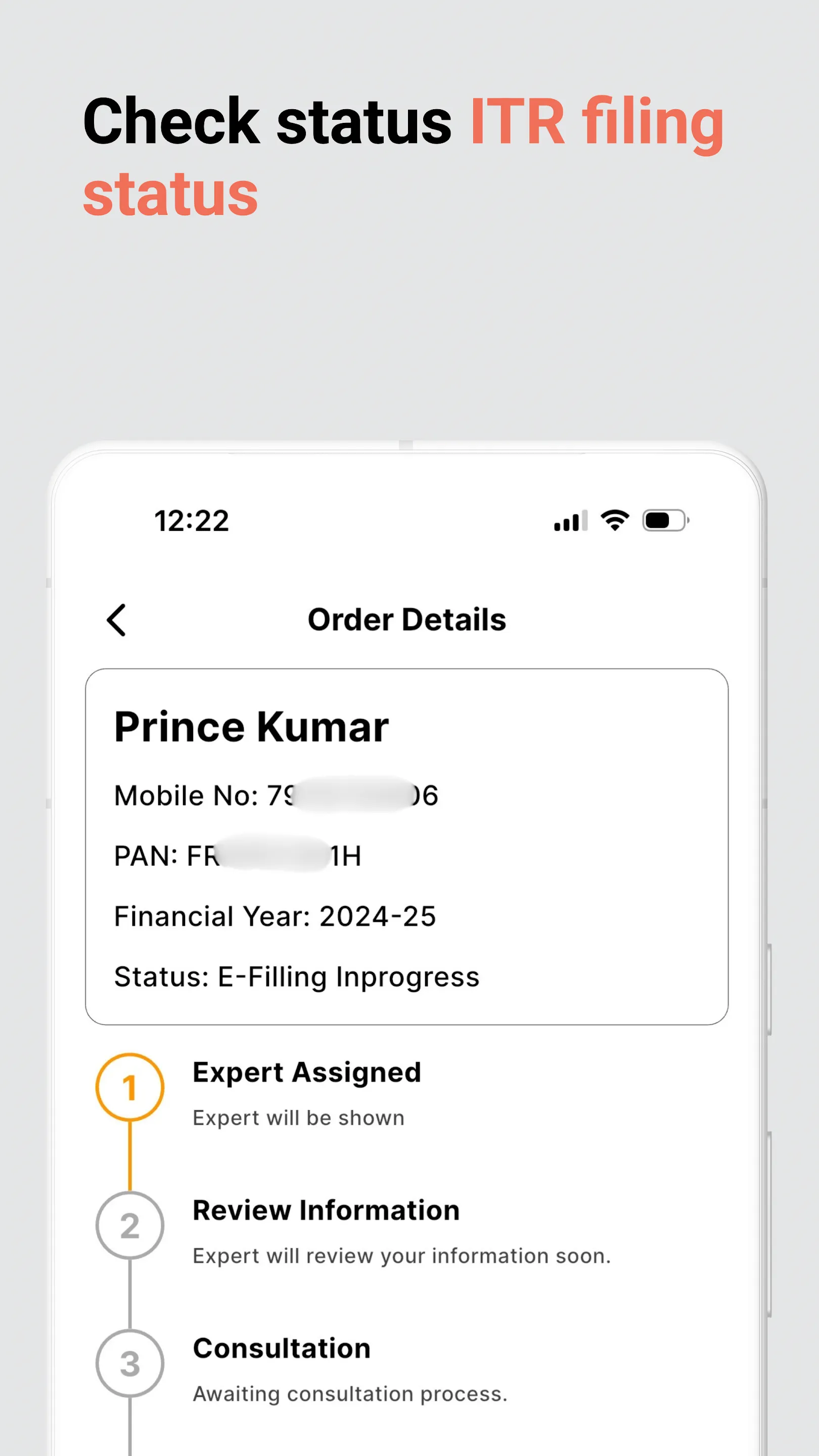Image resolution: width=819 pixels, height=1456 pixels.
Task: Tap the back arrow icon
Action: point(117,620)
